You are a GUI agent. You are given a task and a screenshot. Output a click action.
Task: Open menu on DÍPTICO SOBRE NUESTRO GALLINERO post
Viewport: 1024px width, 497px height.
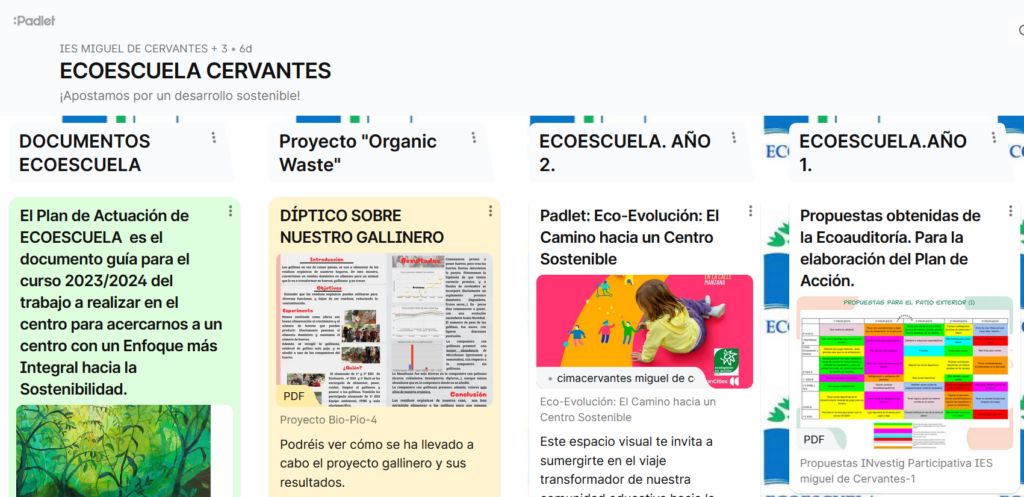pos(490,211)
